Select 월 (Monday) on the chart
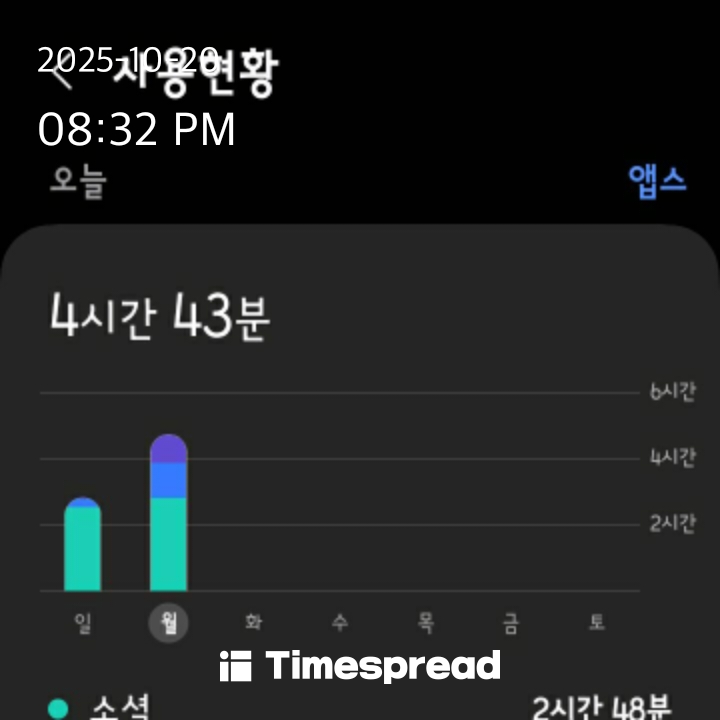This screenshot has height=720, width=720. [168, 622]
